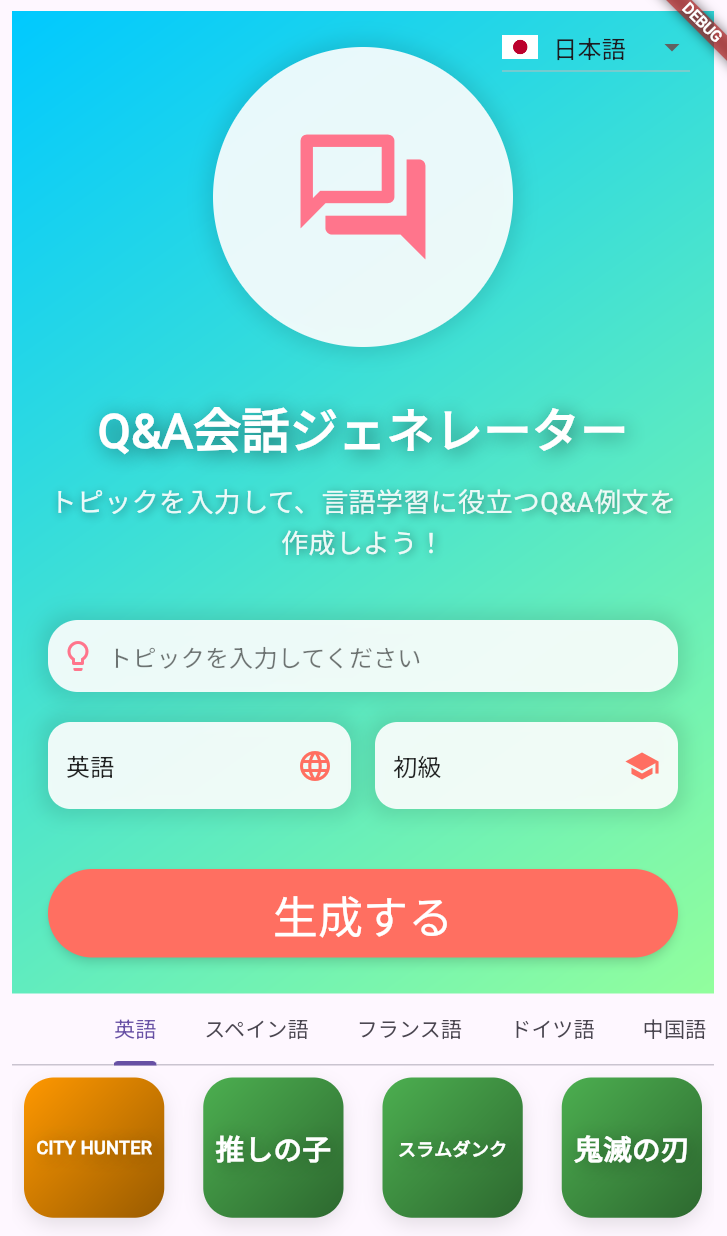The image size is (727, 1236).
Task: Open the 英語 target language selector
Action: (x=199, y=766)
